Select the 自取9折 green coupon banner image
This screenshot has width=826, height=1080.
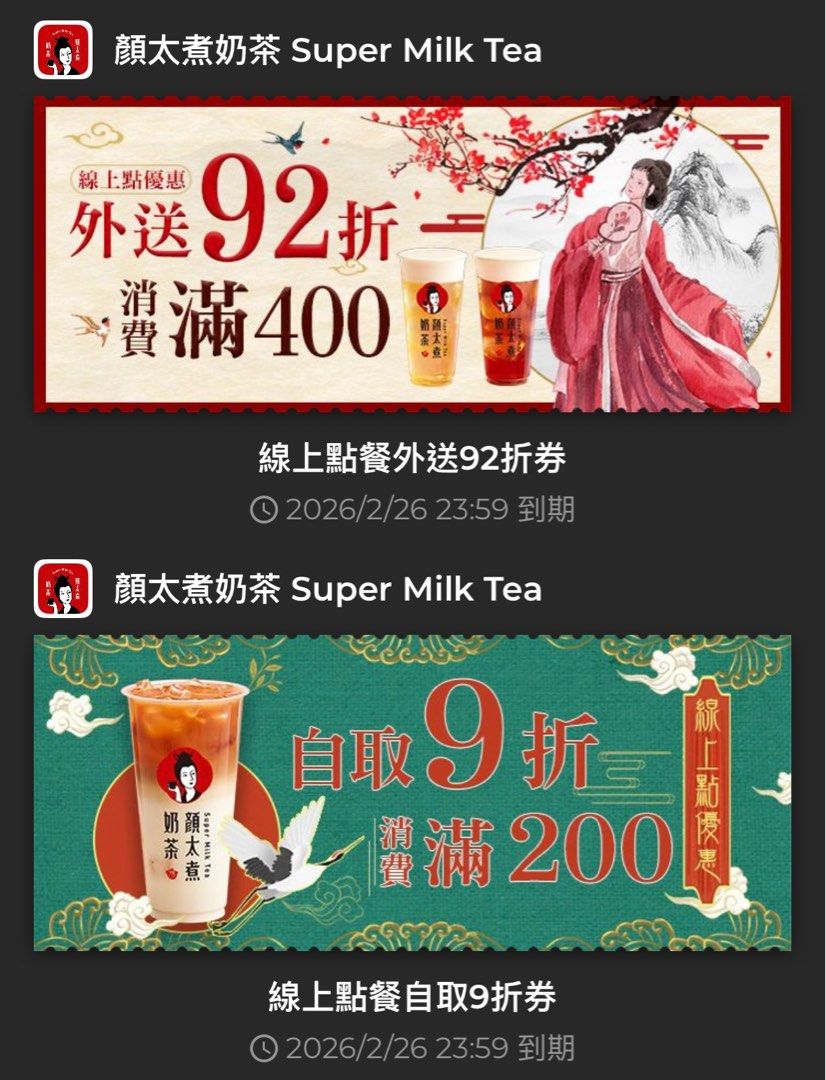point(413,795)
